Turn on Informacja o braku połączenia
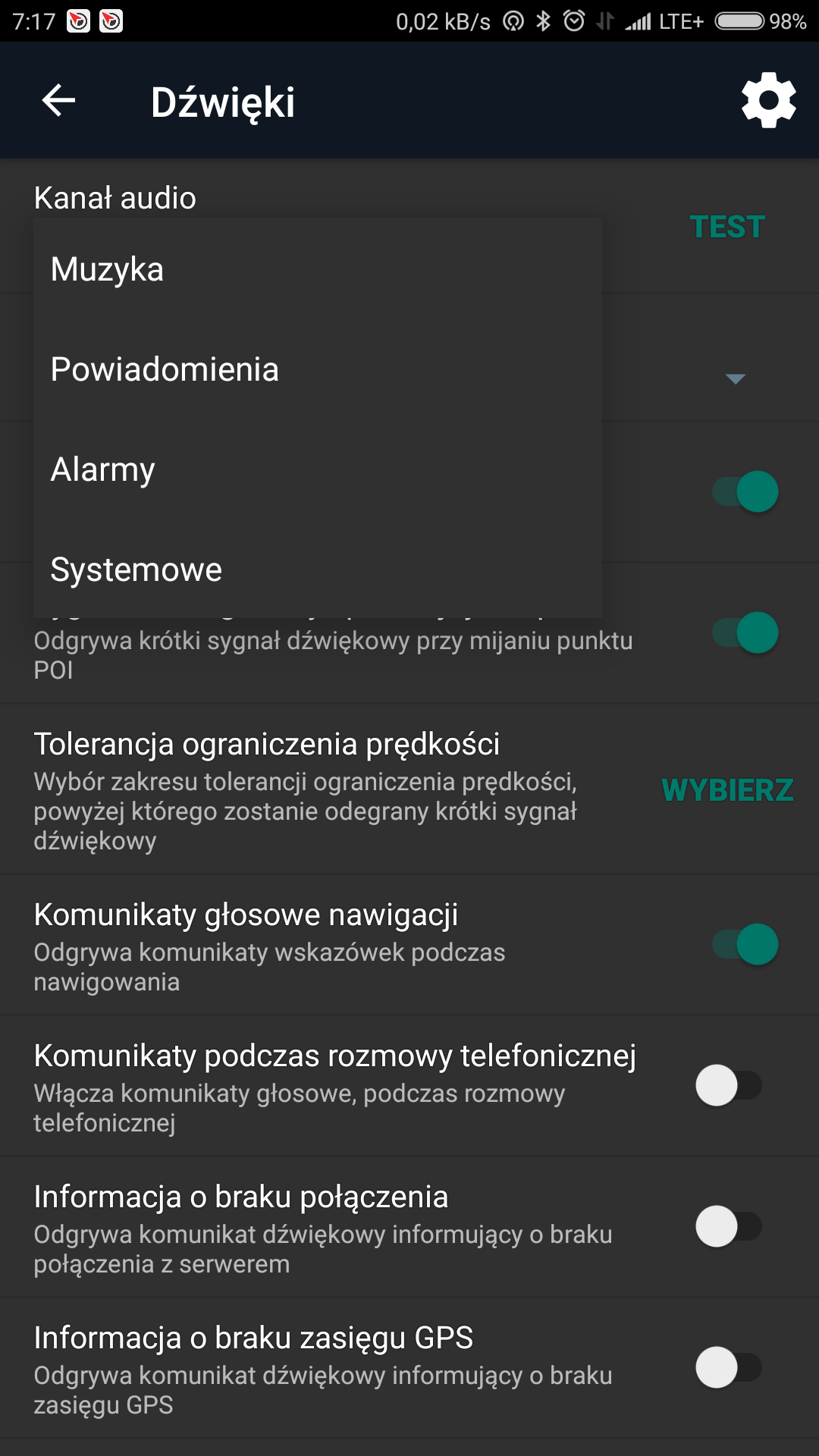Screen dimensions: 819x1456 click(728, 1226)
